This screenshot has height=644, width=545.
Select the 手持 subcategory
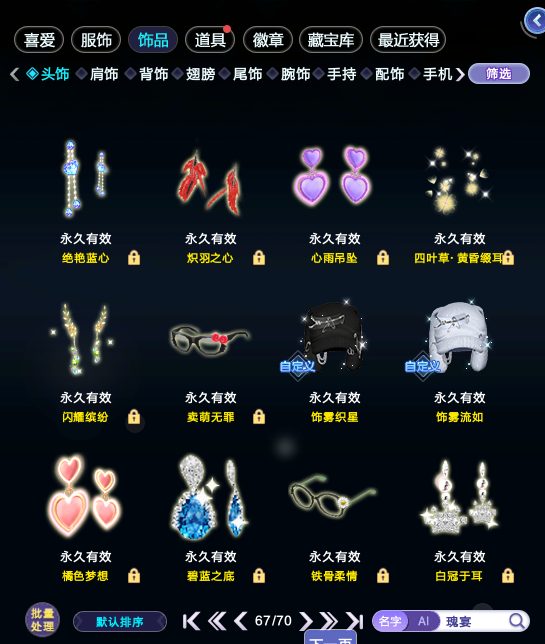point(341,74)
